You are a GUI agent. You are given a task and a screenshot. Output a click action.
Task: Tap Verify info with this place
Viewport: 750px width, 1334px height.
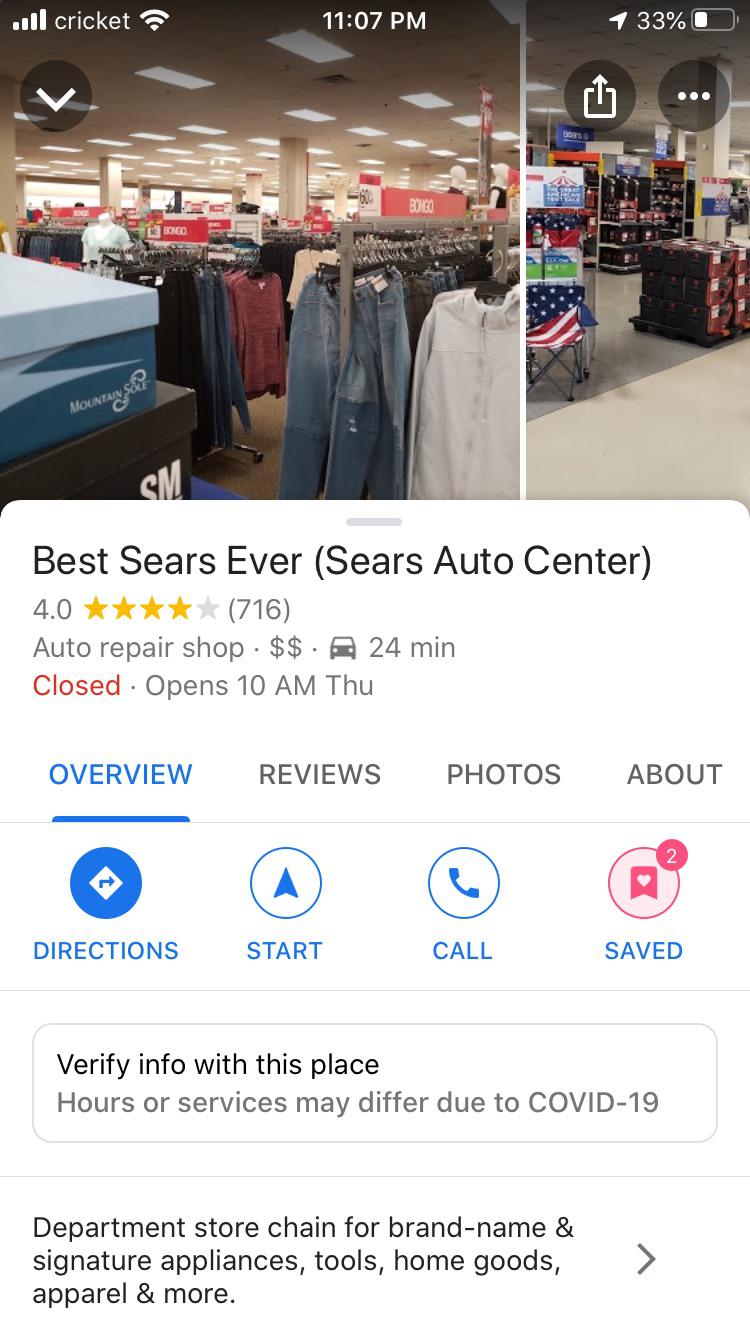pos(375,1081)
